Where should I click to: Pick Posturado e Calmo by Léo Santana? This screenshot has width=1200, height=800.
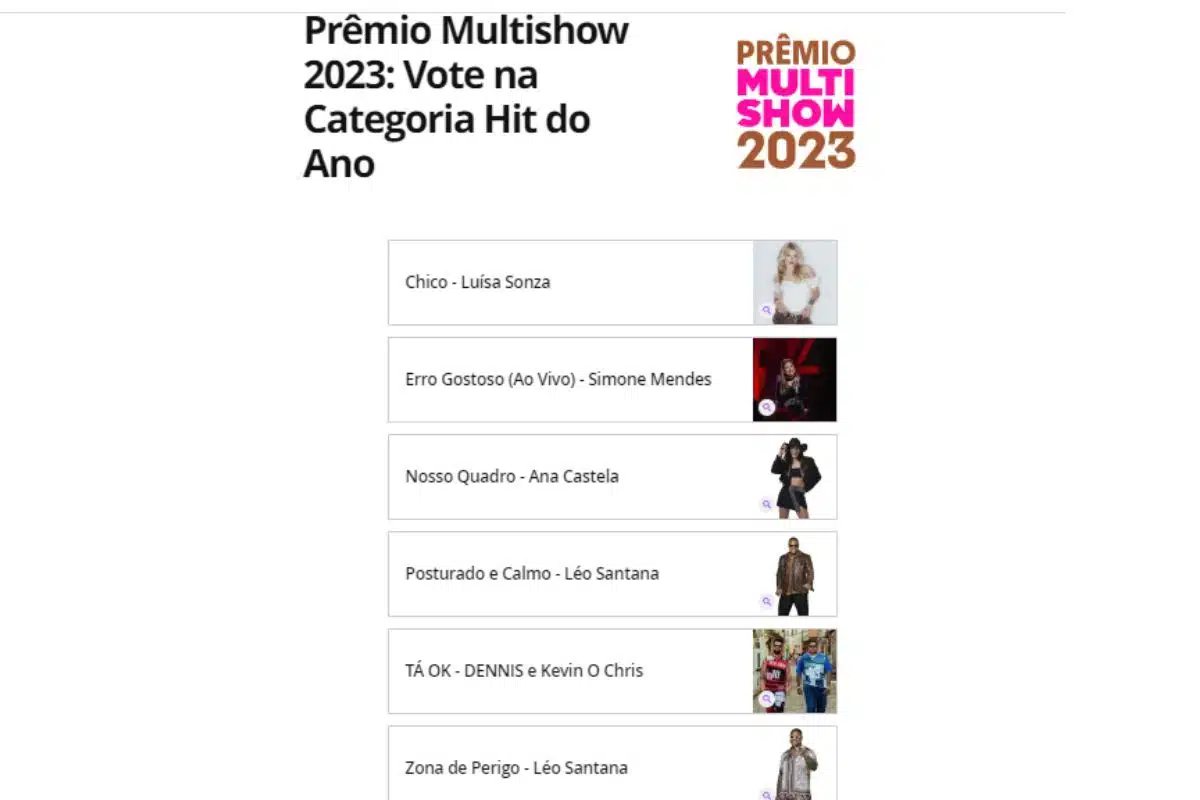click(570, 574)
